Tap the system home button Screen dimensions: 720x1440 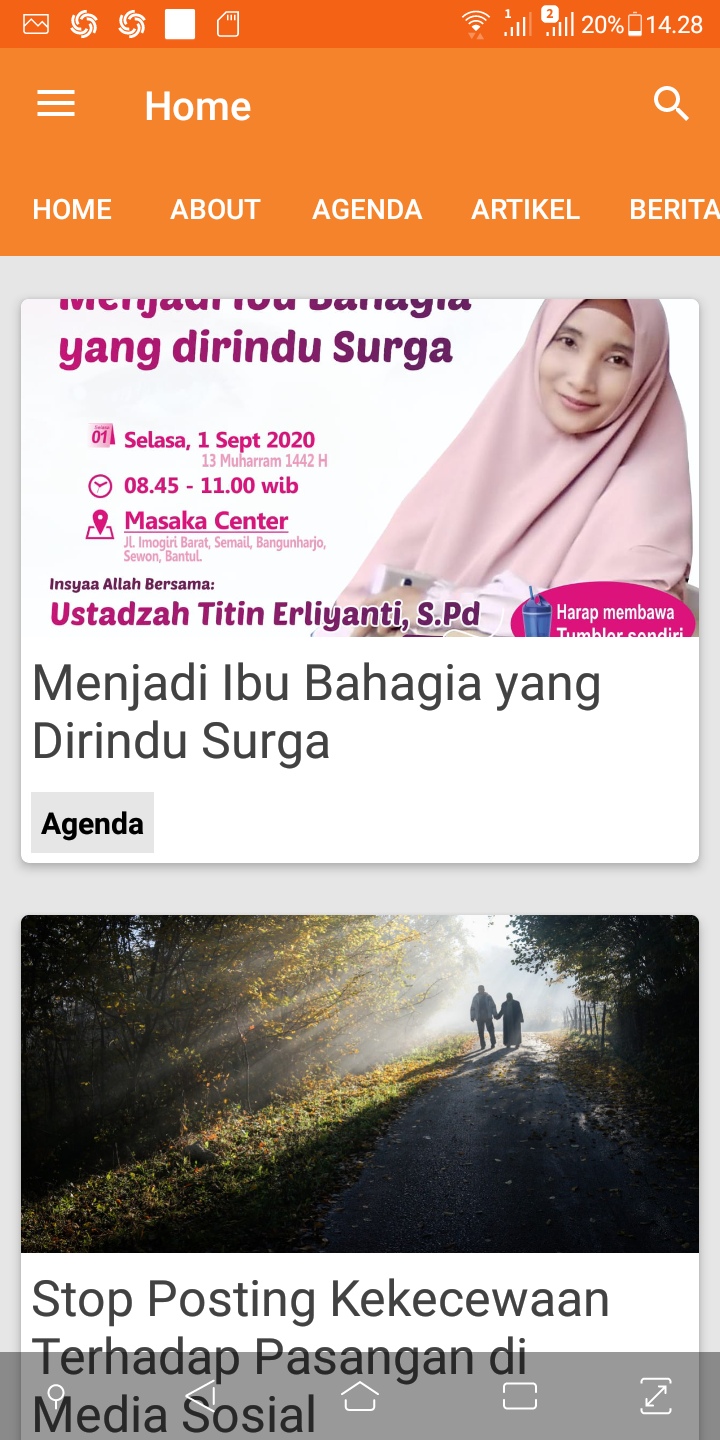pyautogui.click(x=360, y=1396)
